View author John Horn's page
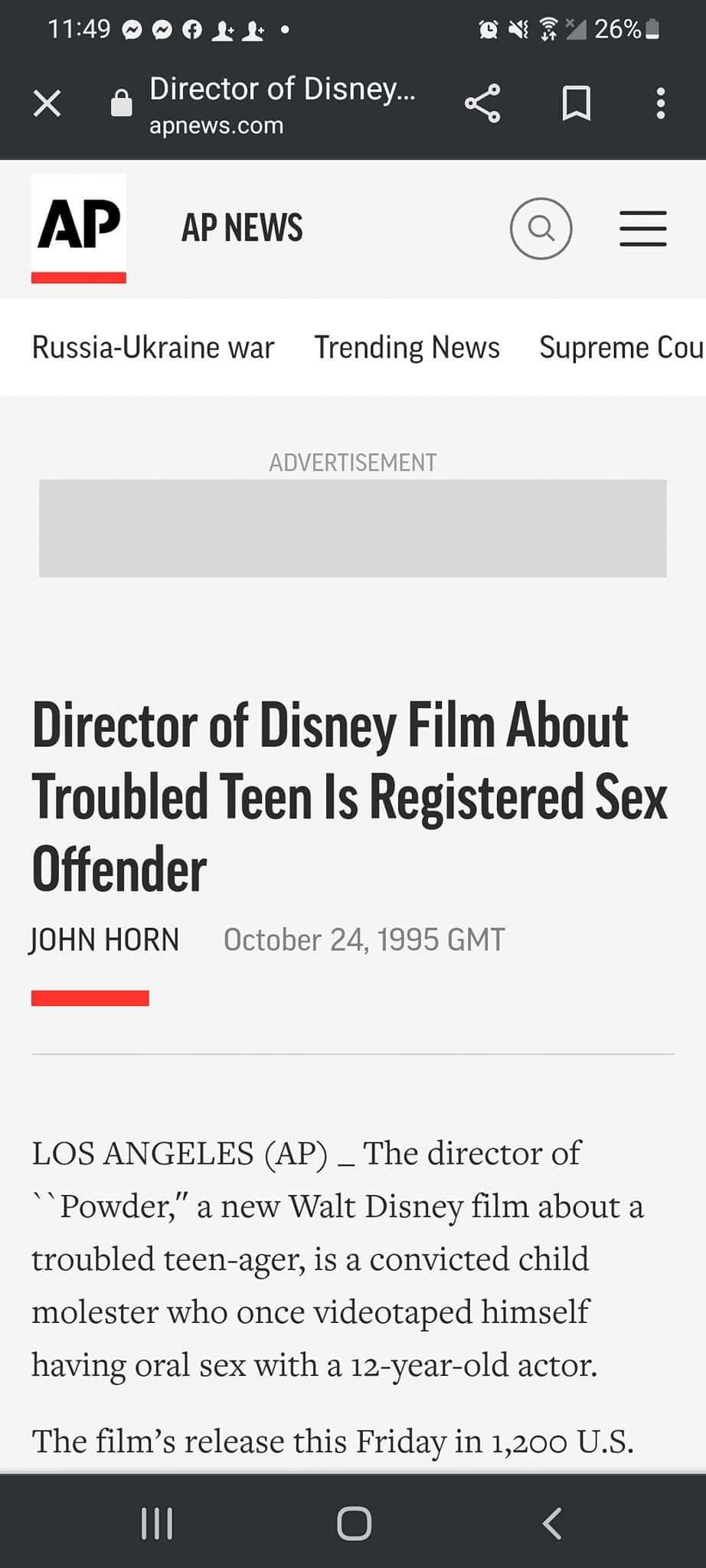Image resolution: width=706 pixels, height=1568 pixels. pyautogui.click(x=105, y=939)
